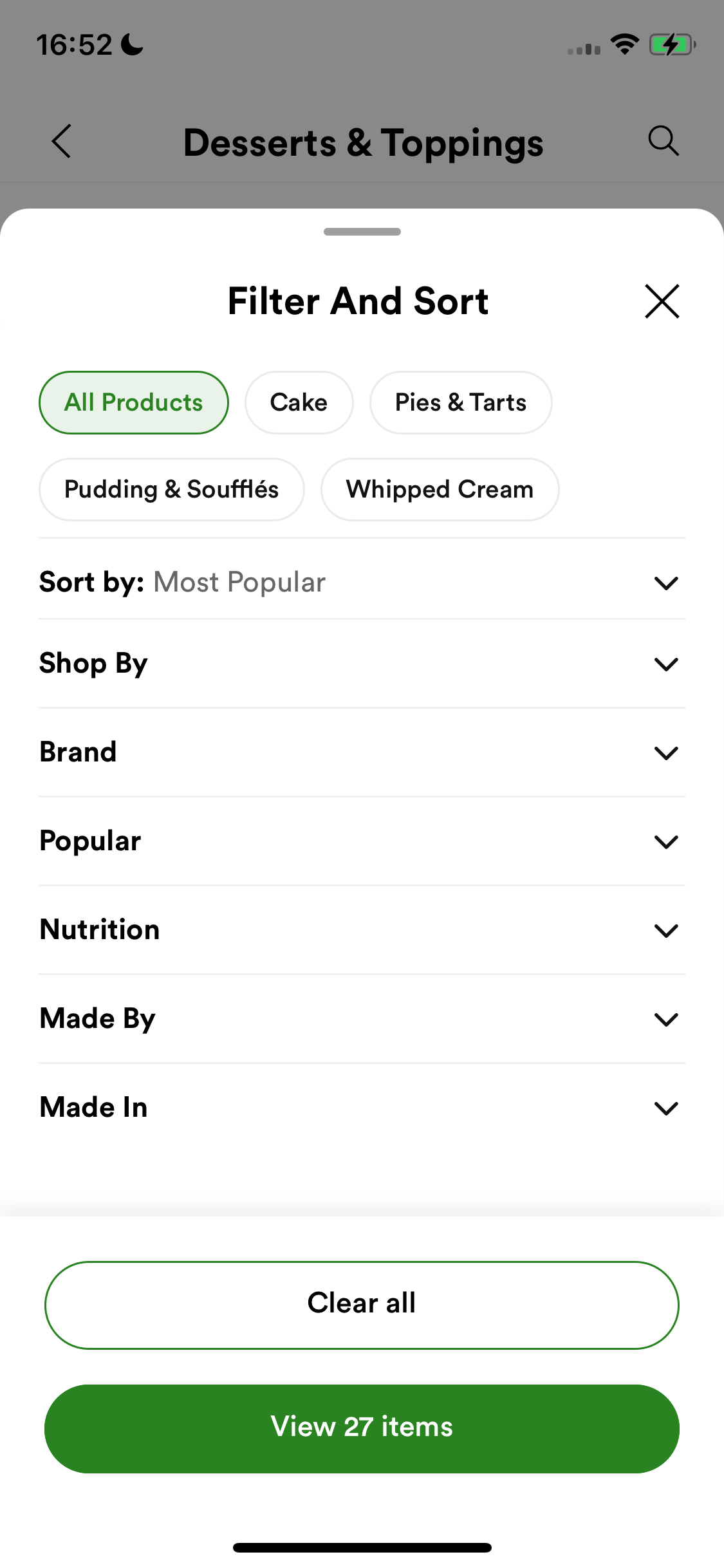Tap the Clear all button
This screenshot has height=1568, width=724.
(x=362, y=1303)
